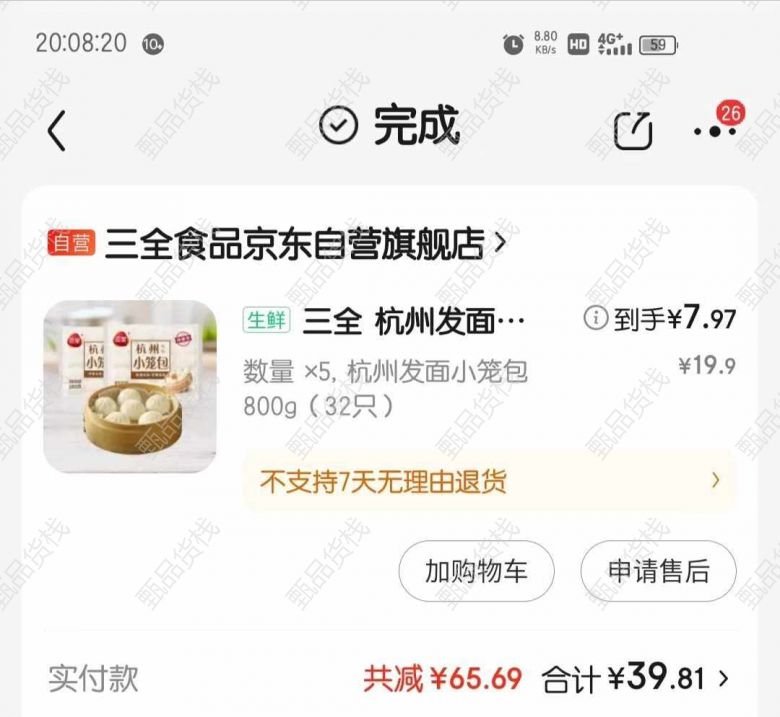Image resolution: width=780 pixels, height=717 pixels.
Task: Share this completed order
Action: coord(632,130)
